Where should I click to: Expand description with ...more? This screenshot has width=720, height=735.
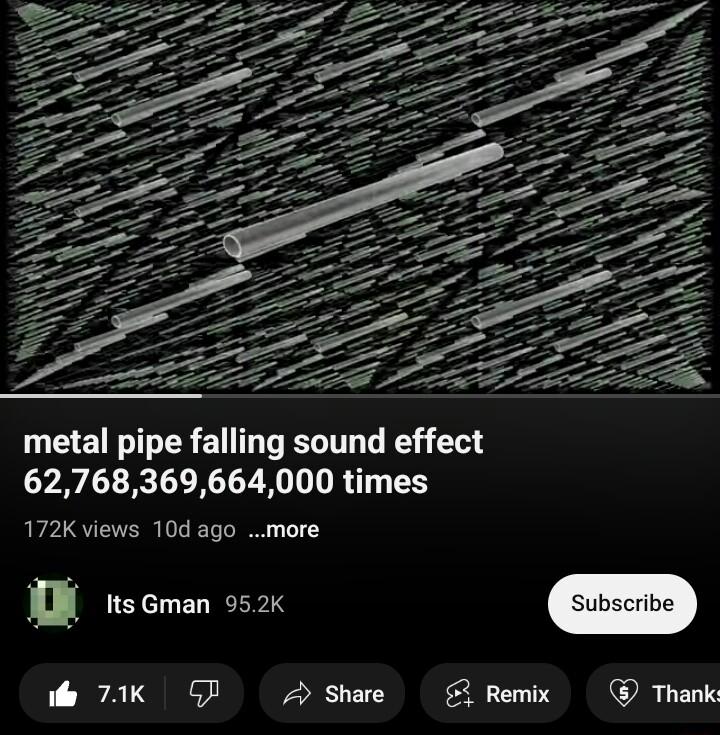pyautogui.click(x=283, y=529)
